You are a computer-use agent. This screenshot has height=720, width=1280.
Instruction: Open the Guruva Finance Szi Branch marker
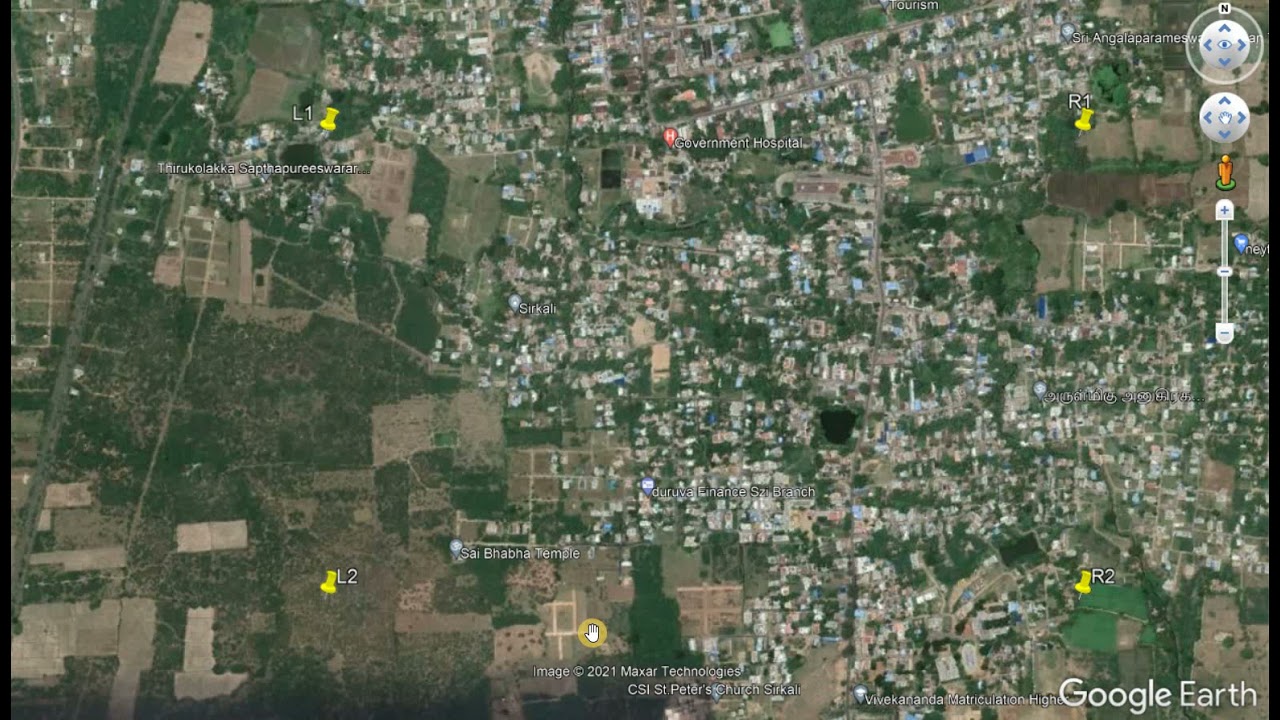(x=647, y=486)
